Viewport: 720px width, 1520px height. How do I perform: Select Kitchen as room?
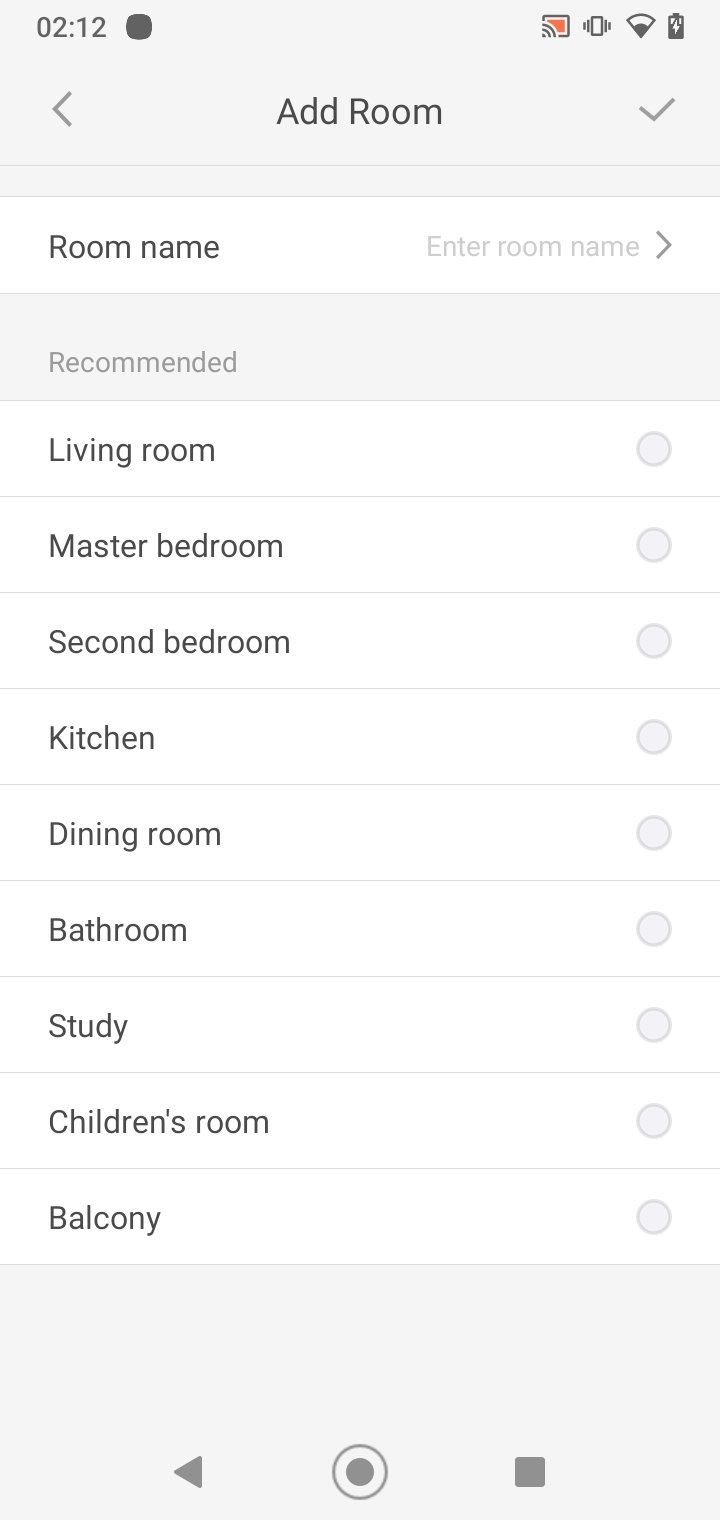[360, 737]
